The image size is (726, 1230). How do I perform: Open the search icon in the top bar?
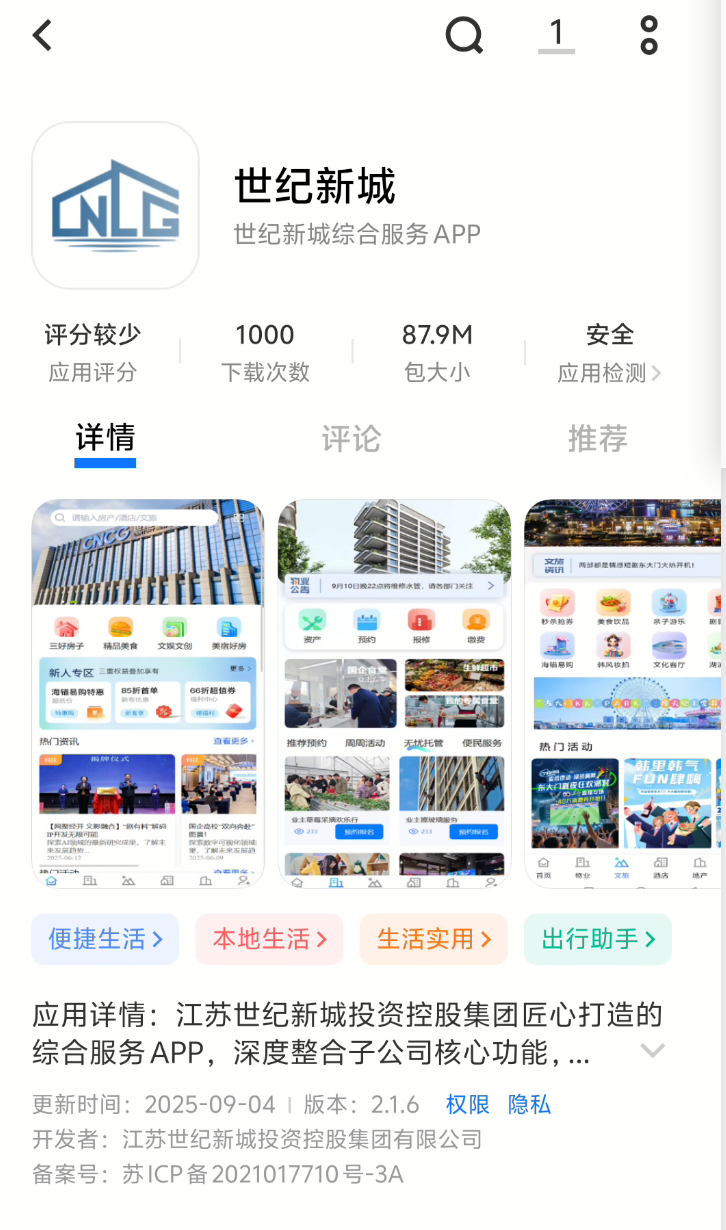[464, 36]
